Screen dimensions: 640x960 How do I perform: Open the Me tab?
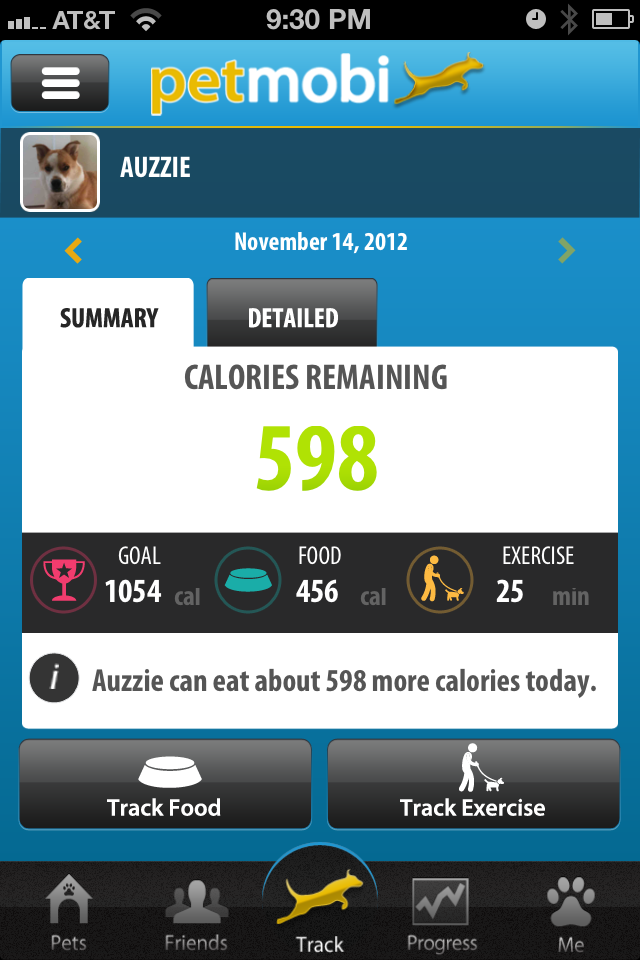click(x=571, y=912)
